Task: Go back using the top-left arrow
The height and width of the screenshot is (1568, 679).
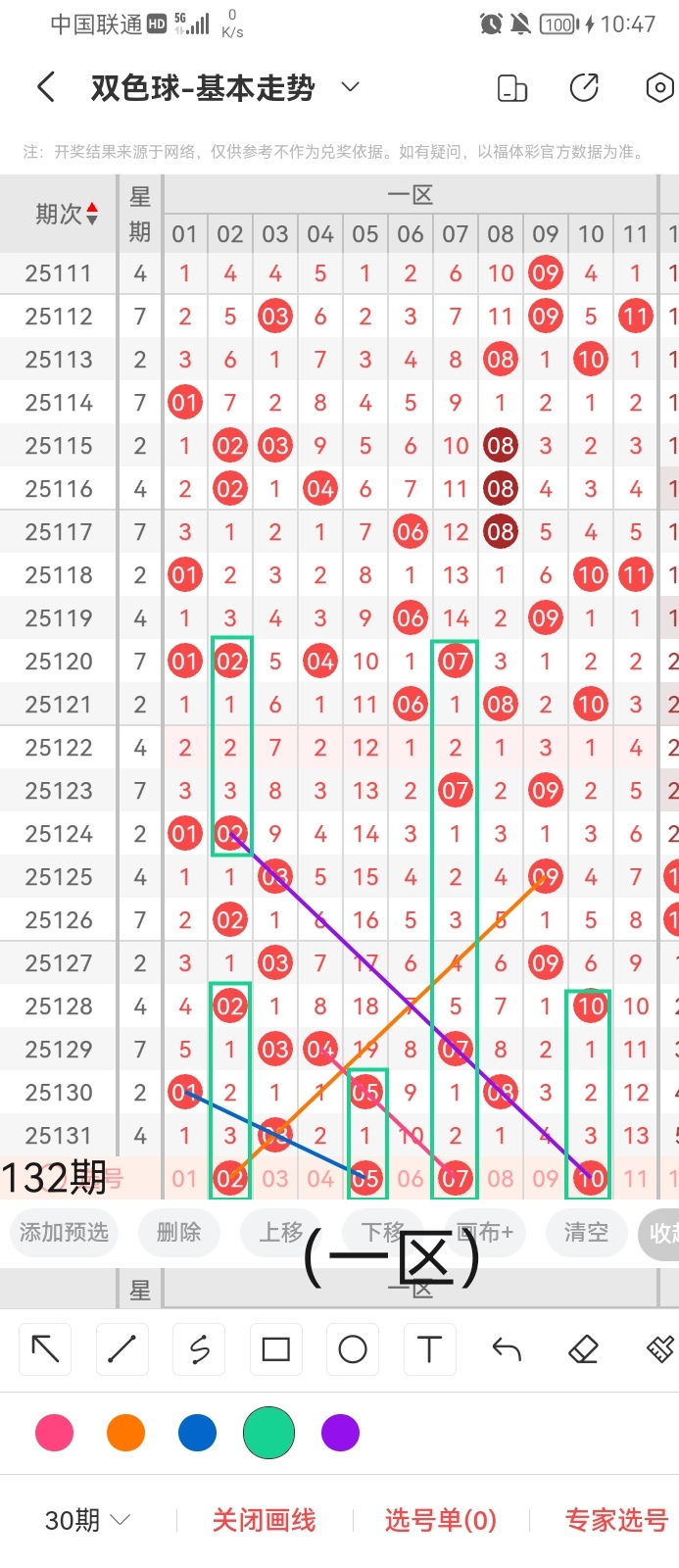Action: tap(46, 87)
